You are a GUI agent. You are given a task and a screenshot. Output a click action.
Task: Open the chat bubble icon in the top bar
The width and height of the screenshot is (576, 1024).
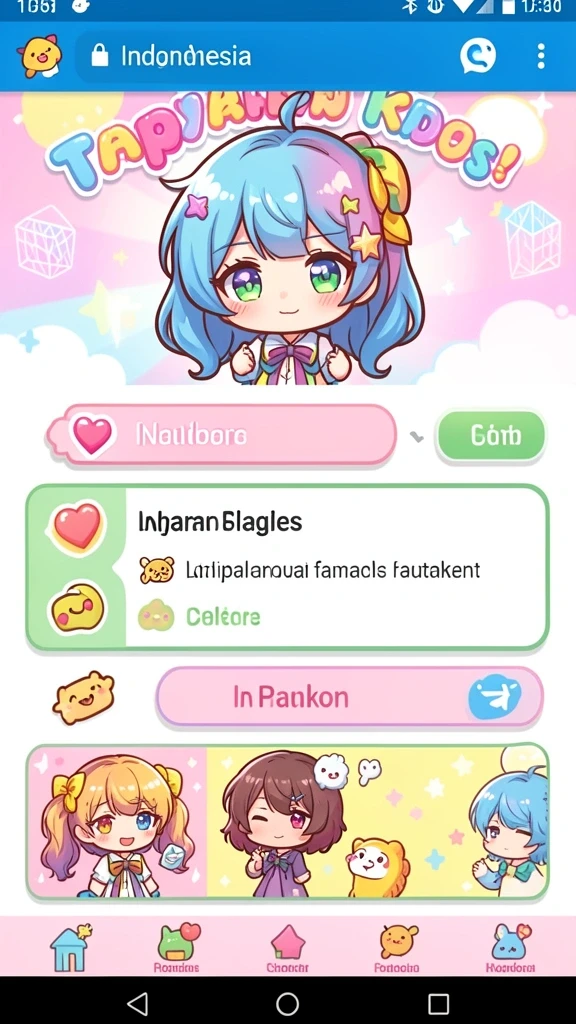point(477,56)
